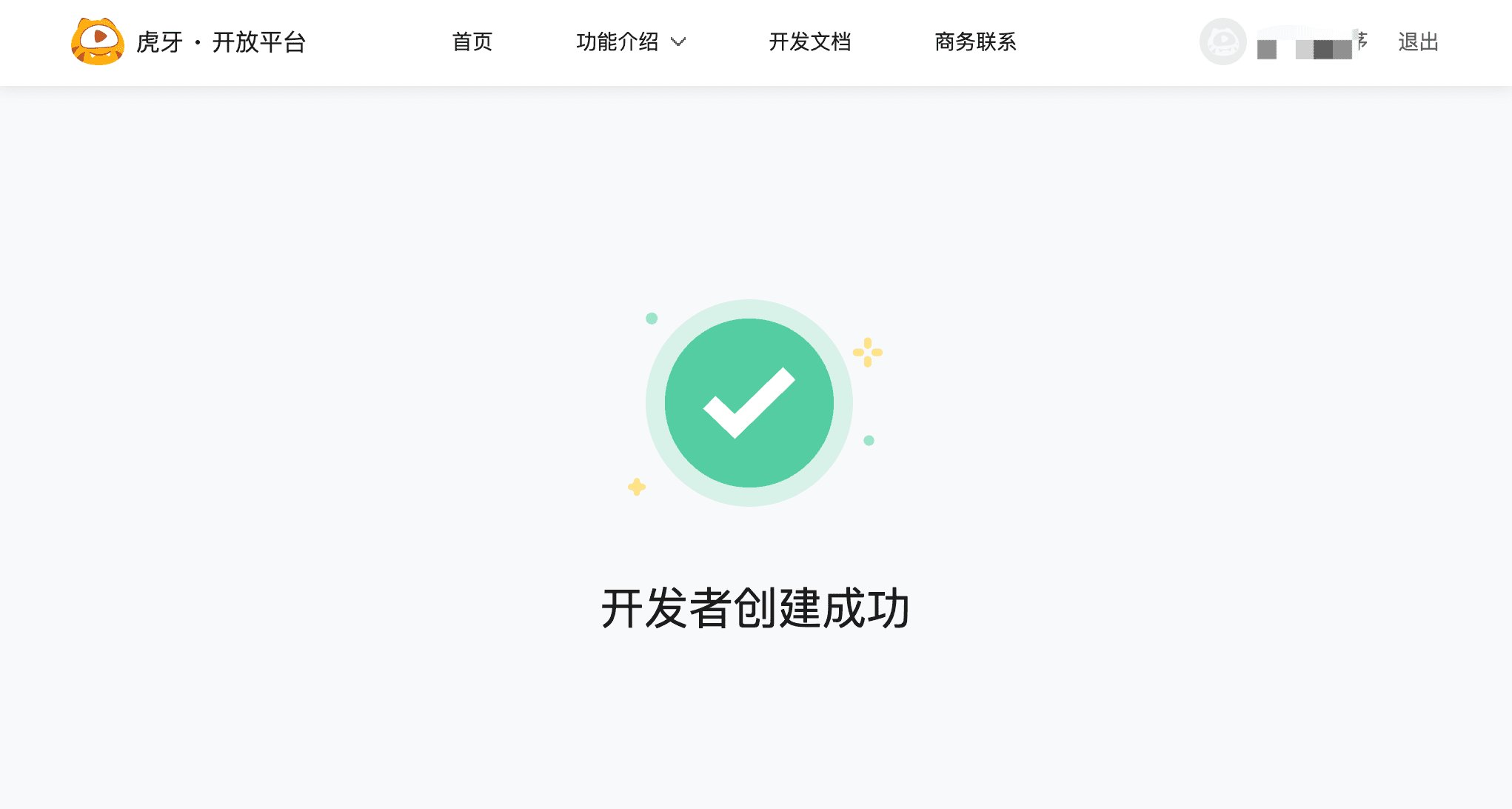1512x809 pixels.
Task: Expand the 功能介绍 dropdown menu
Action: point(631,42)
